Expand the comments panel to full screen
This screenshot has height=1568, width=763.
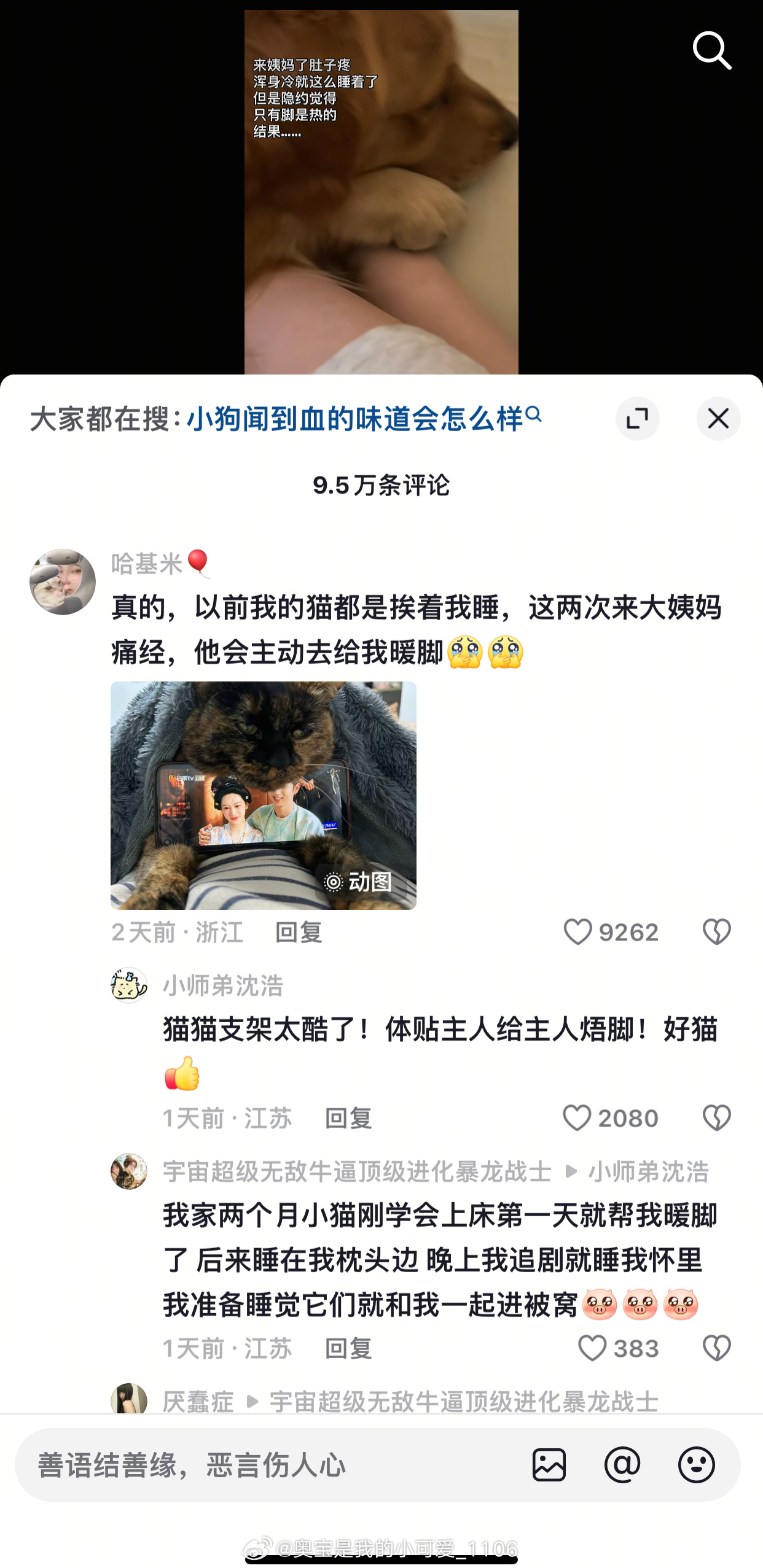(637, 419)
